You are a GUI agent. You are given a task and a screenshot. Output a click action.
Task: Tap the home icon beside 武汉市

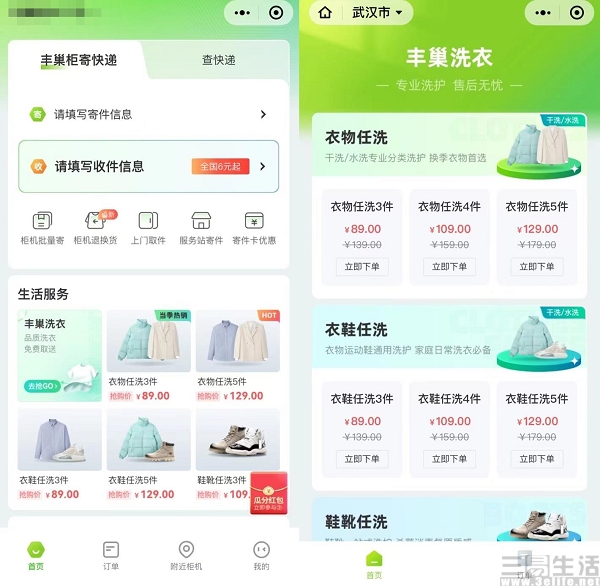325,13
